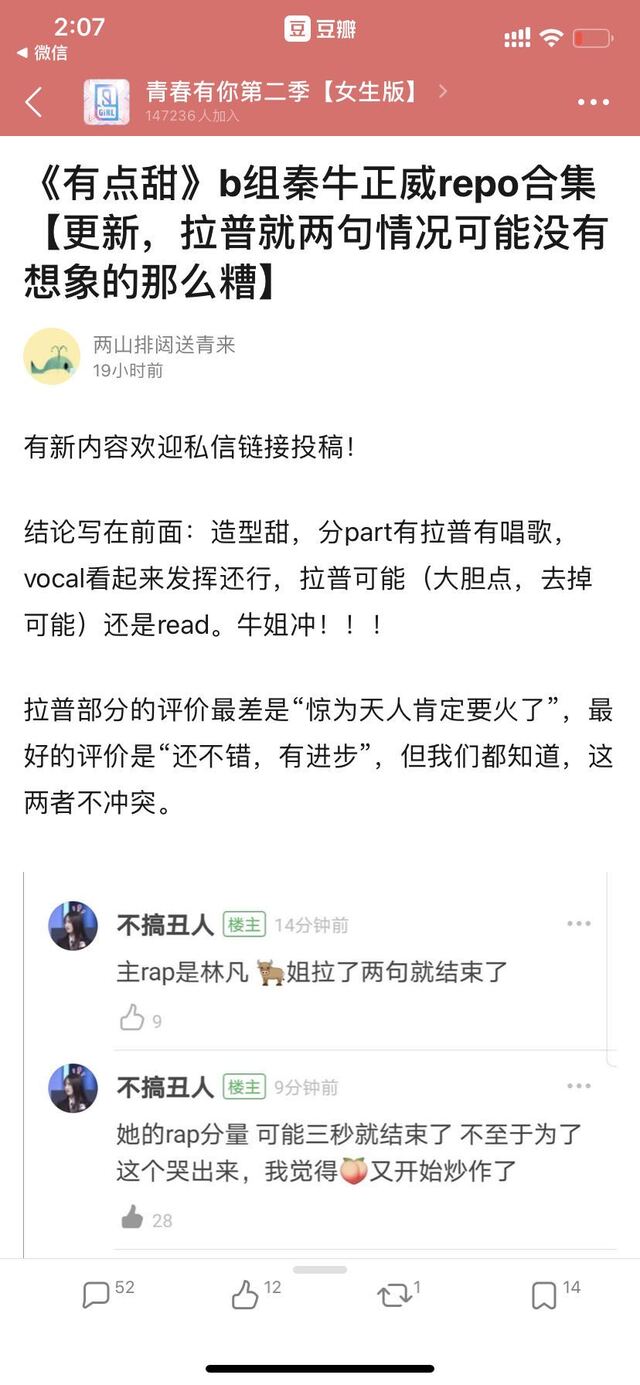Open options for the 14分钟前 comment

click(x=579, y=924)
